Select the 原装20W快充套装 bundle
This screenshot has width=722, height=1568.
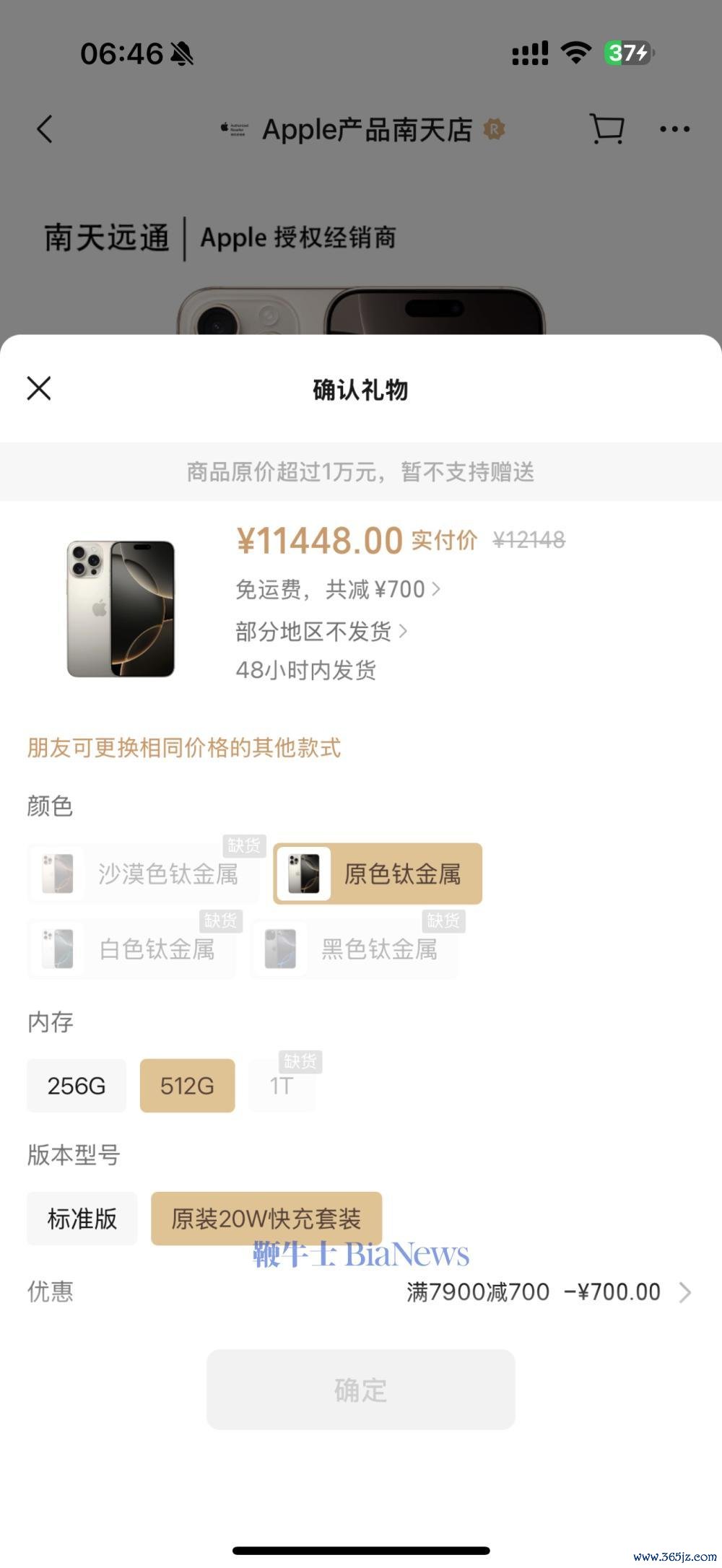click(x=266, y=1219)
